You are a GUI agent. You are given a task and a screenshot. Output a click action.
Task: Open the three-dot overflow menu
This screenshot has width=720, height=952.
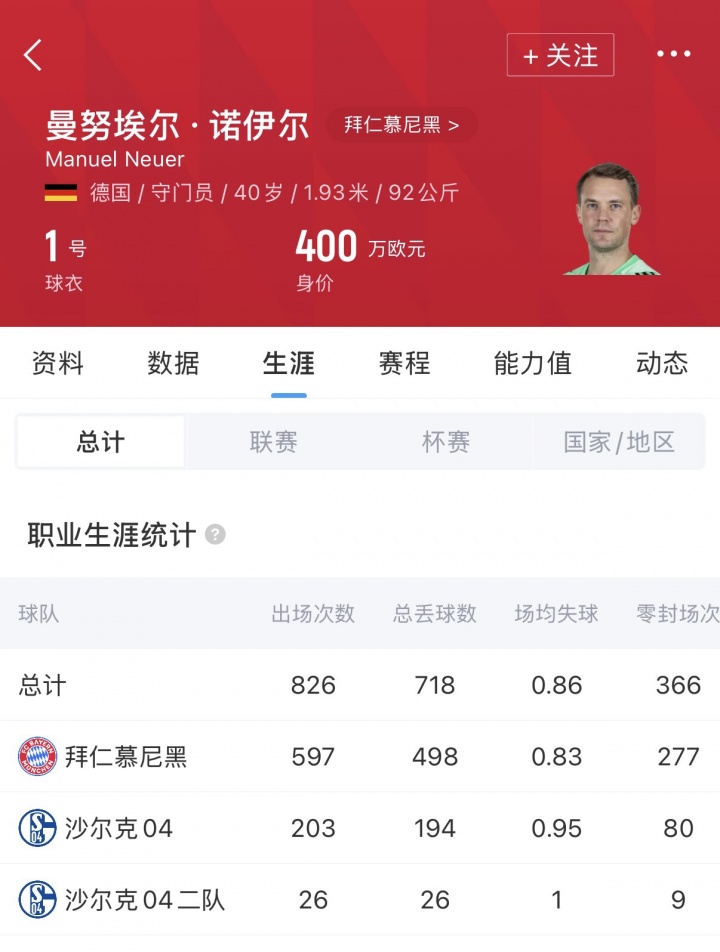point(674,54)
